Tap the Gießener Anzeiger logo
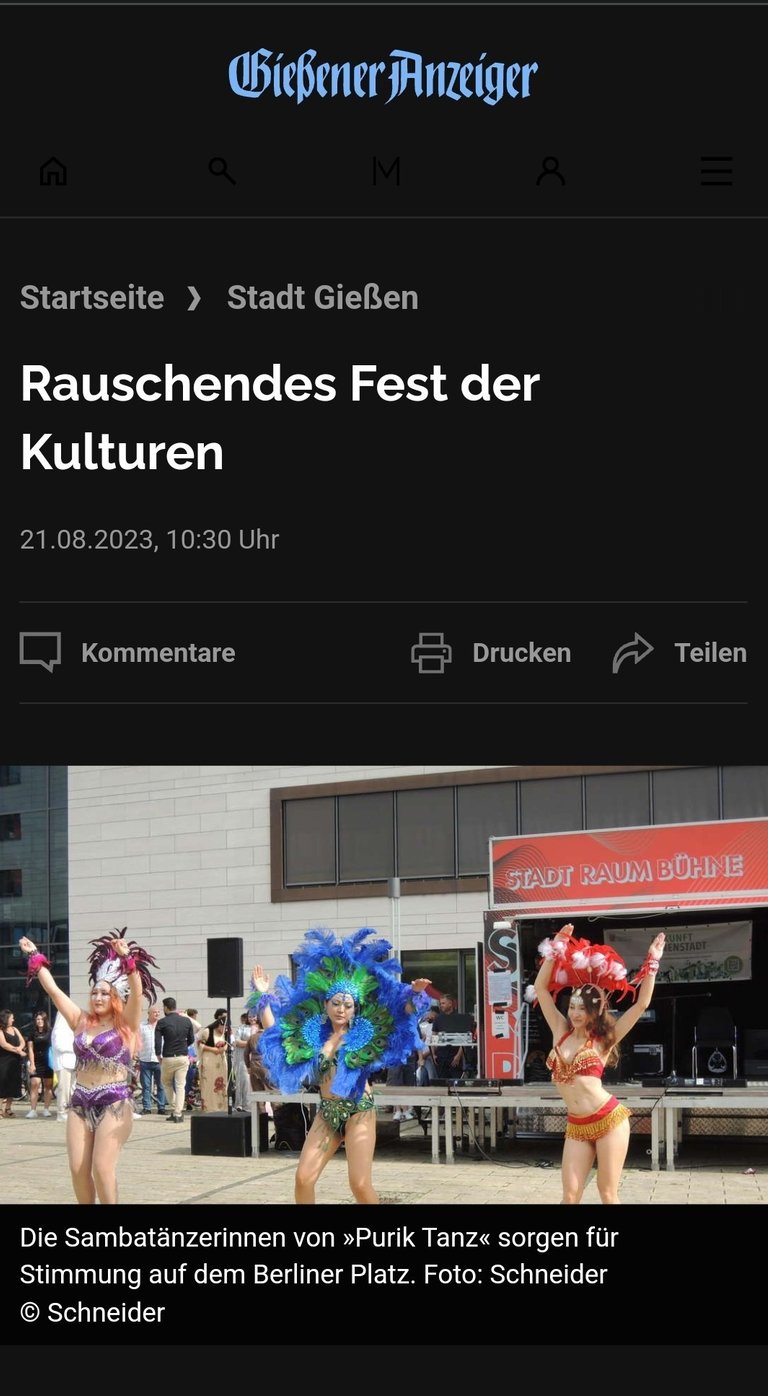 pos(383,77)
